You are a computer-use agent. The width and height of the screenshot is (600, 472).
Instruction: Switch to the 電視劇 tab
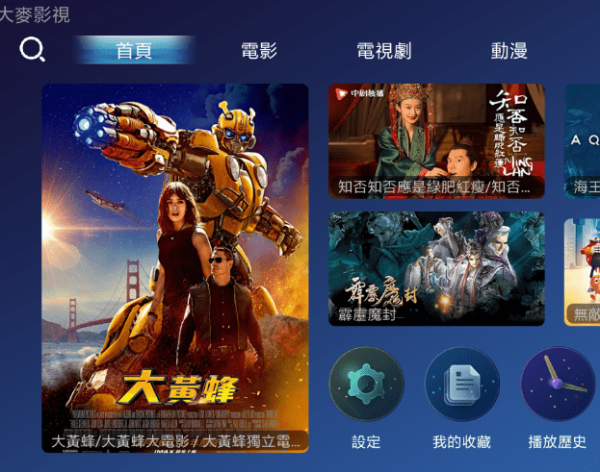[x=383, y=51]
